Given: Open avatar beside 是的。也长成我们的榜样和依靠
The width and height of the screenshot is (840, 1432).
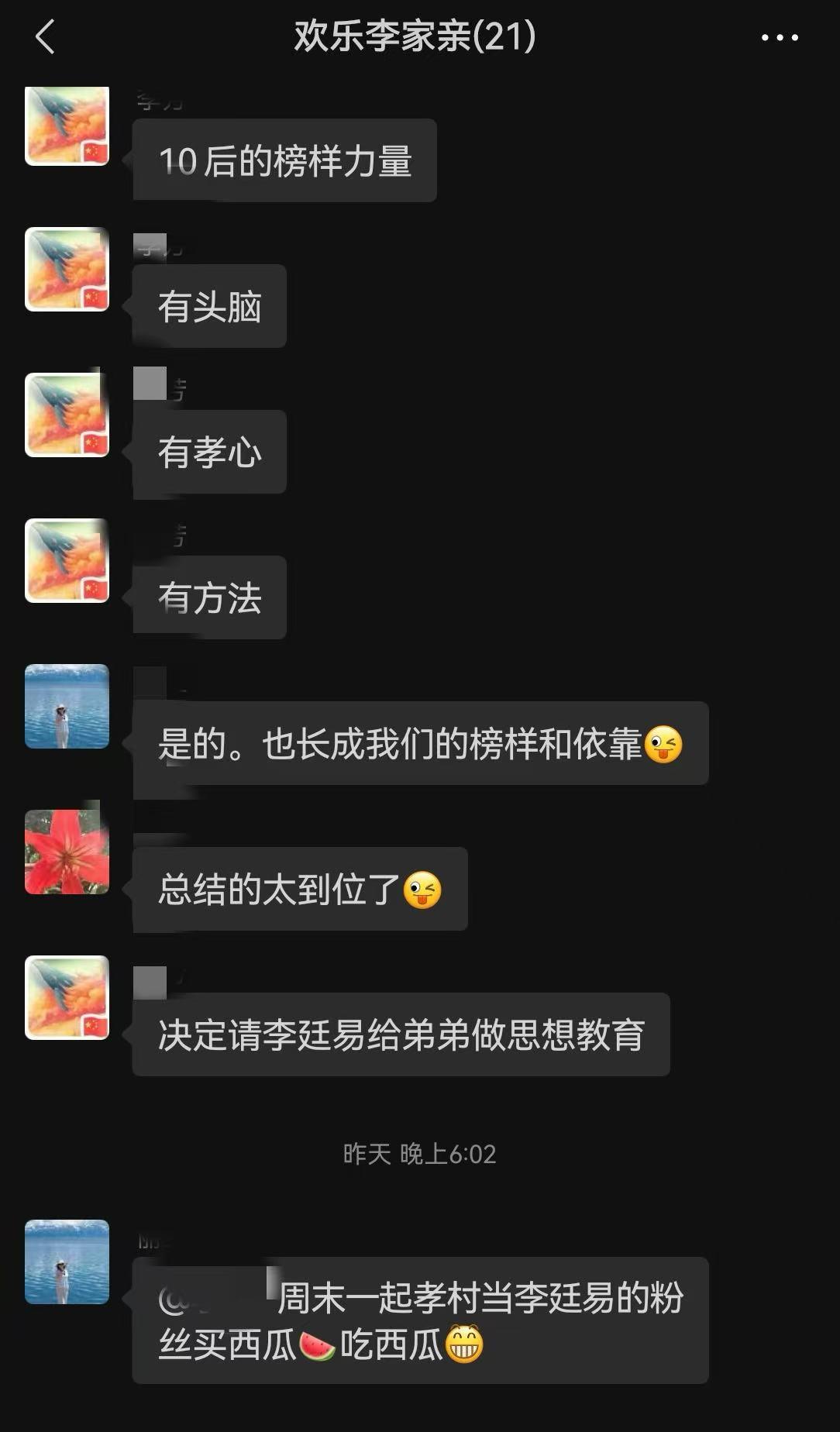Looking at the screenshot, I should pos(67,707).
